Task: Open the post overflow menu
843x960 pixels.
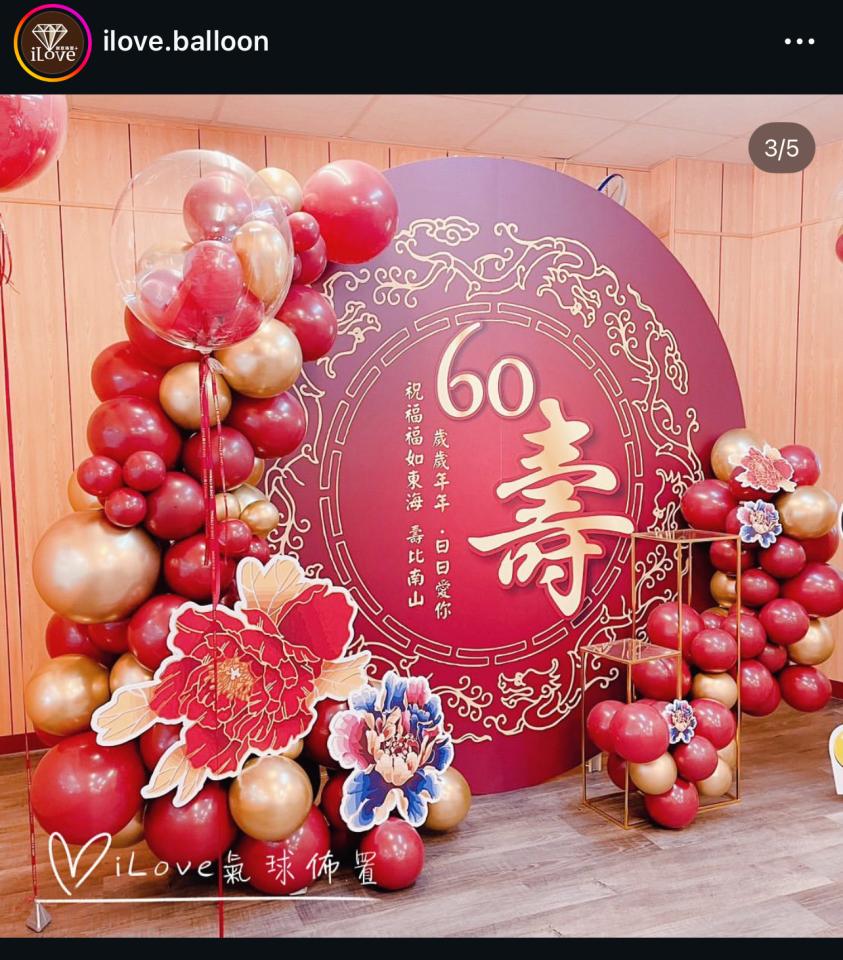Action: (x=799, y=42)
